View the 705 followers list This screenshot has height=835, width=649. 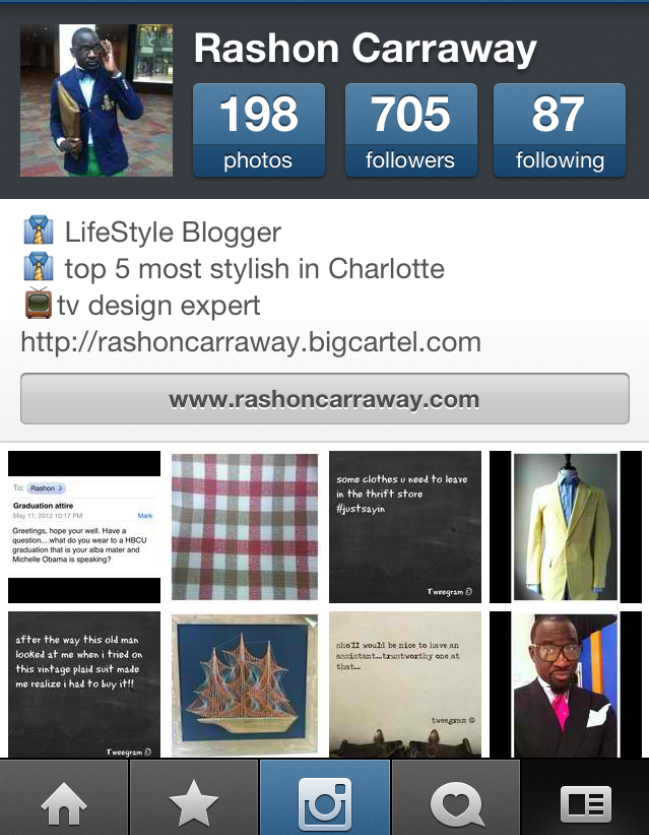pos(409,130)
